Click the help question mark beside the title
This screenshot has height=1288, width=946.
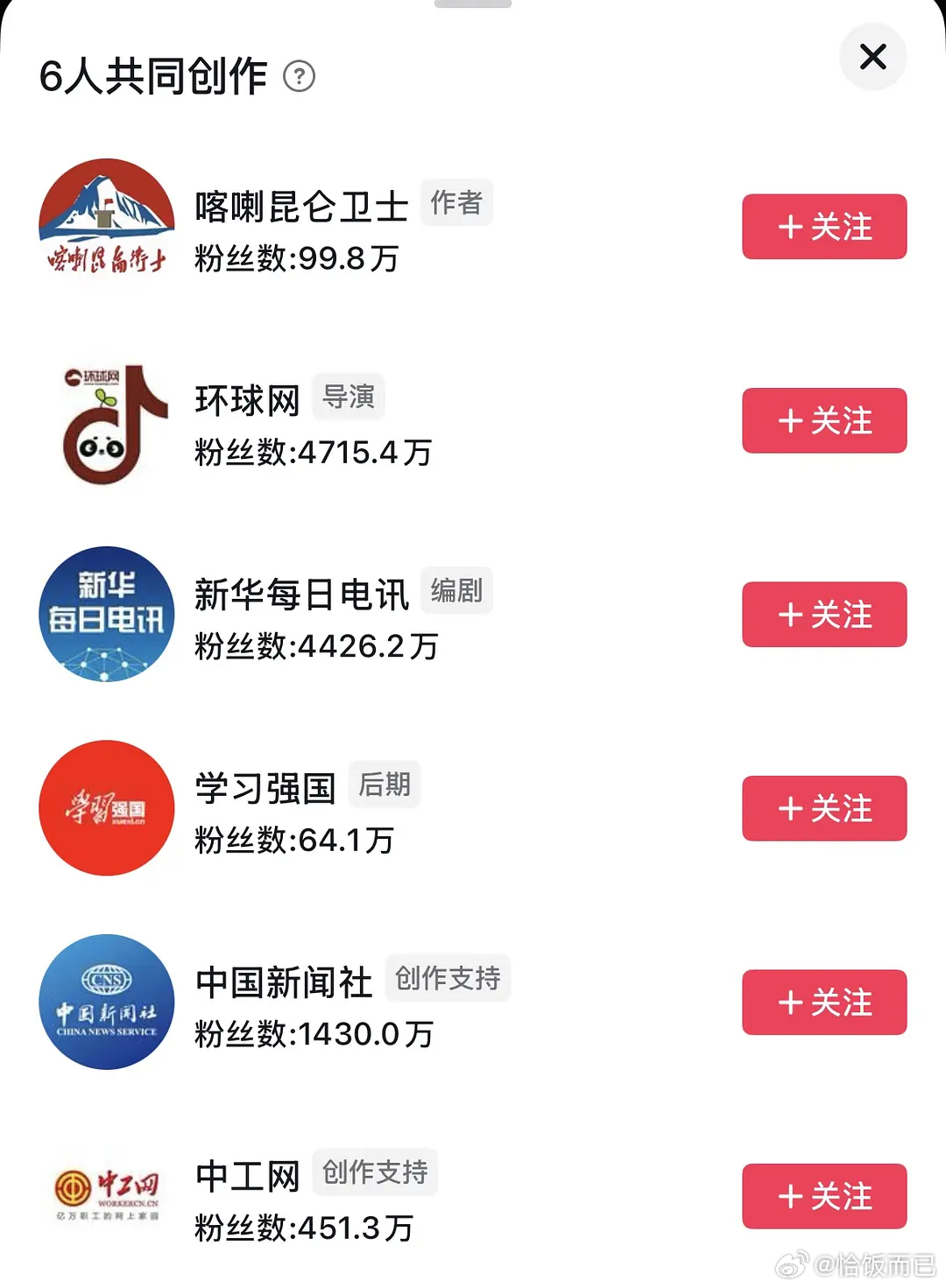click(301, 78)
